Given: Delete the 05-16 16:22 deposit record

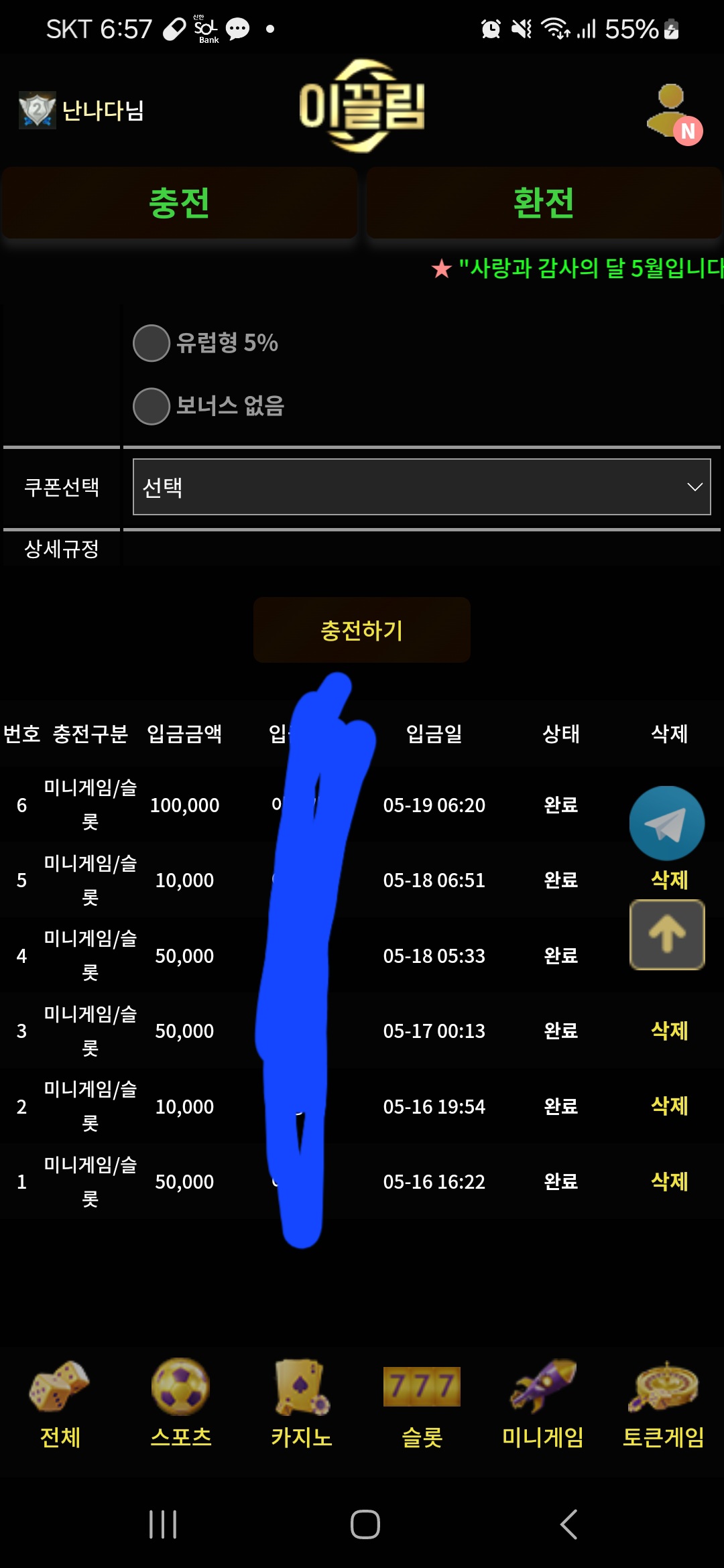Looking at the screenshot, I should (x=669, y=1181).
